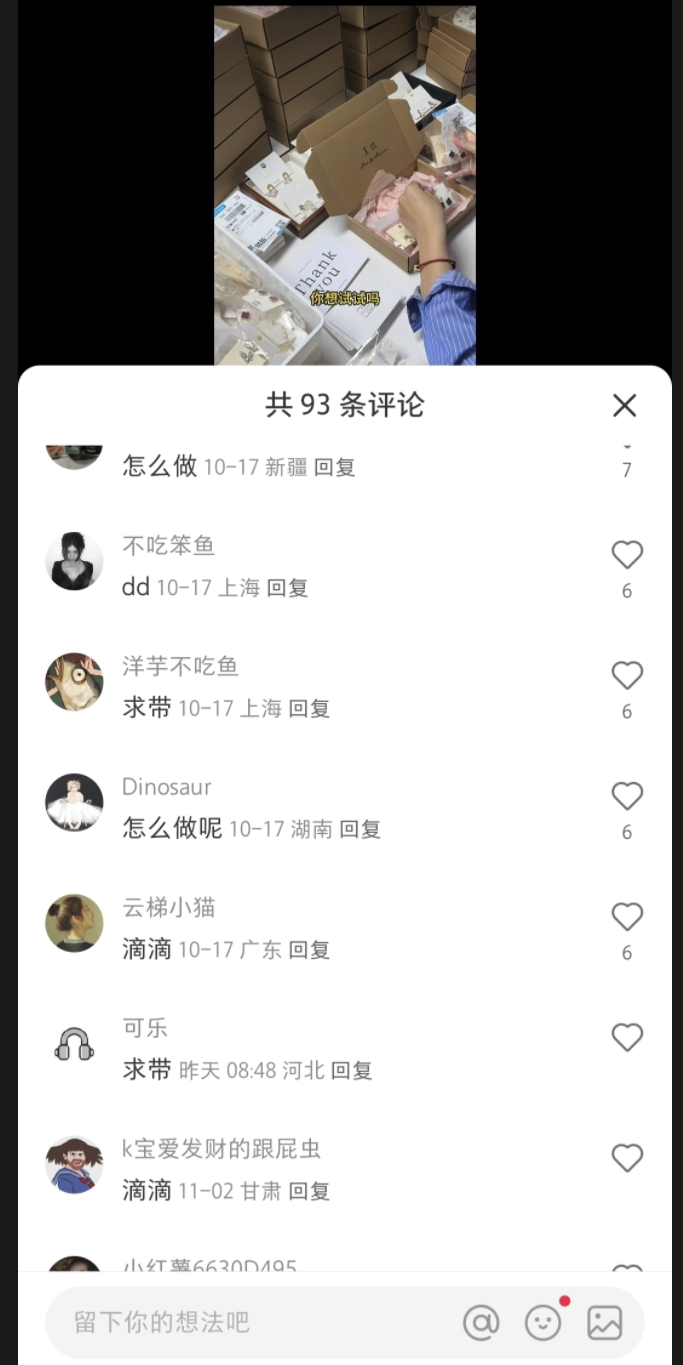Like k宝爱发财的跟屁虫's comment
Image resolution: width=683 pixels, height=1365 pixels.
(x=627, y=1158)
